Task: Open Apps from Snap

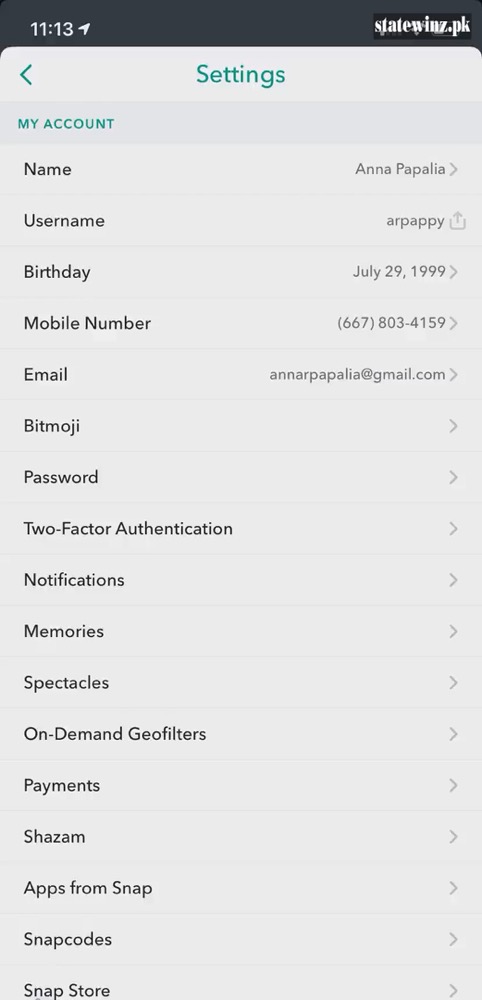Action: coord(241,888)
